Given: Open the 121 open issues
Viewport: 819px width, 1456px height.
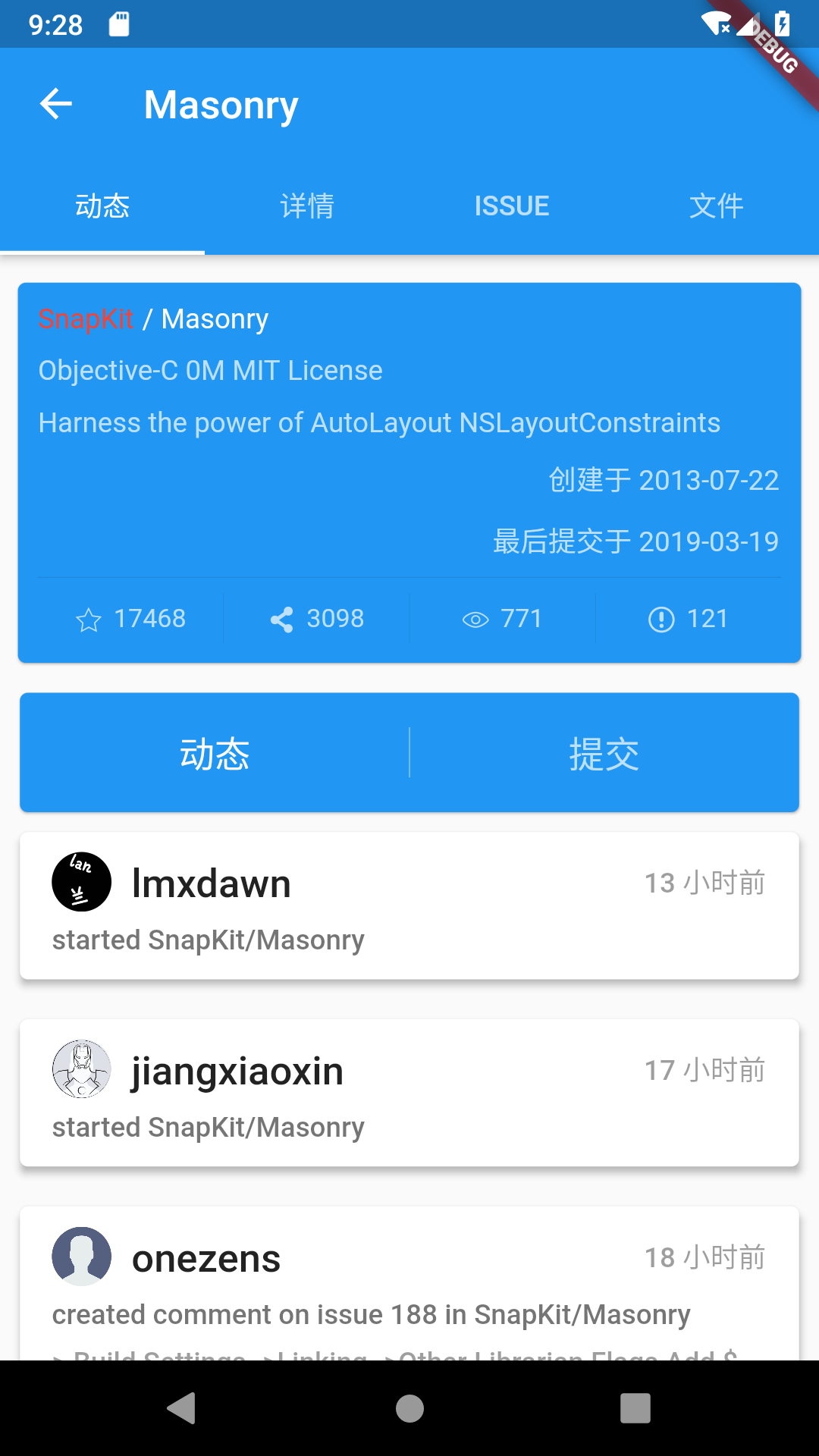Looking at the screenshot, I should tap(688, 619).
